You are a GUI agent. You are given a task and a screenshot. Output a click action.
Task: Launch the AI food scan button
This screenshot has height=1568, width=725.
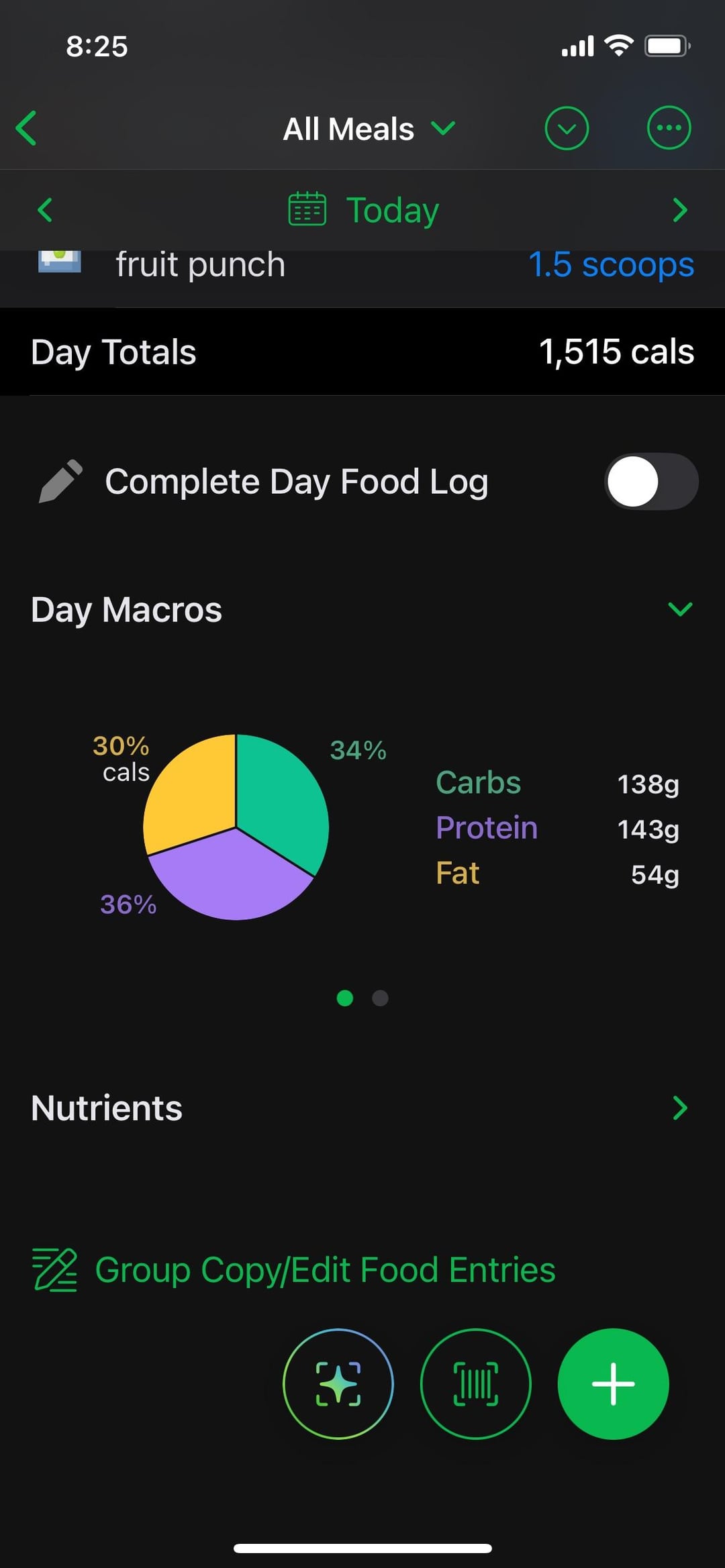coord(338,1383)
